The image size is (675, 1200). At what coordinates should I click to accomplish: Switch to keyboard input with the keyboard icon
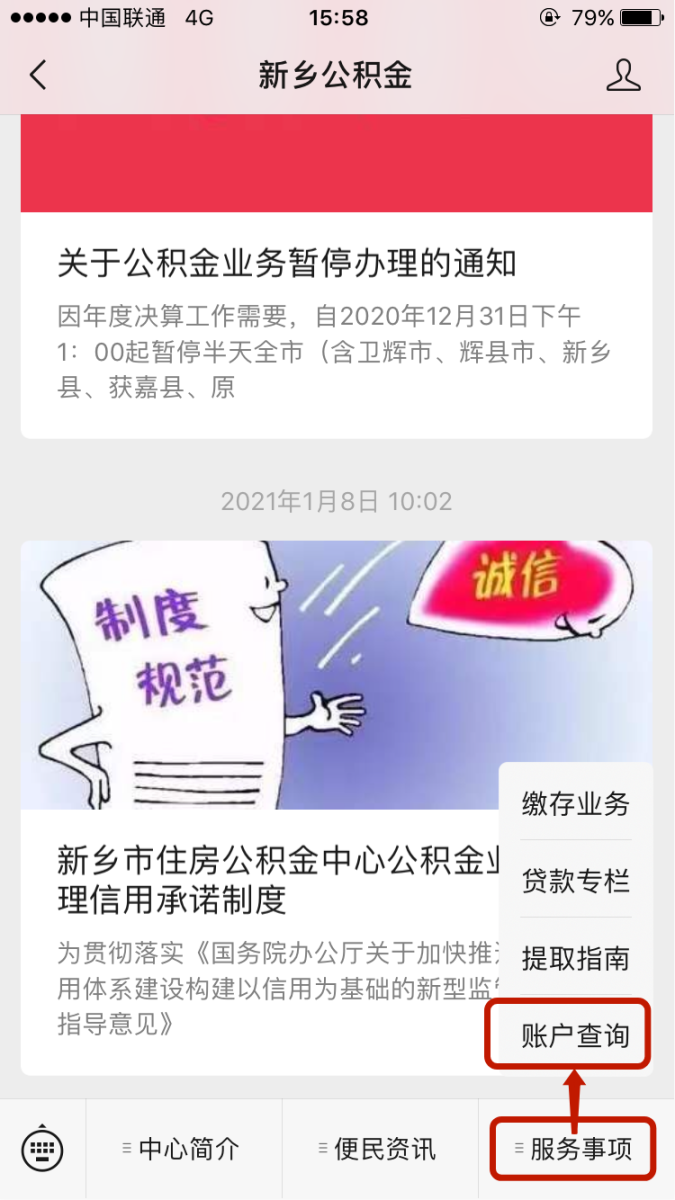coord(42,1149)
